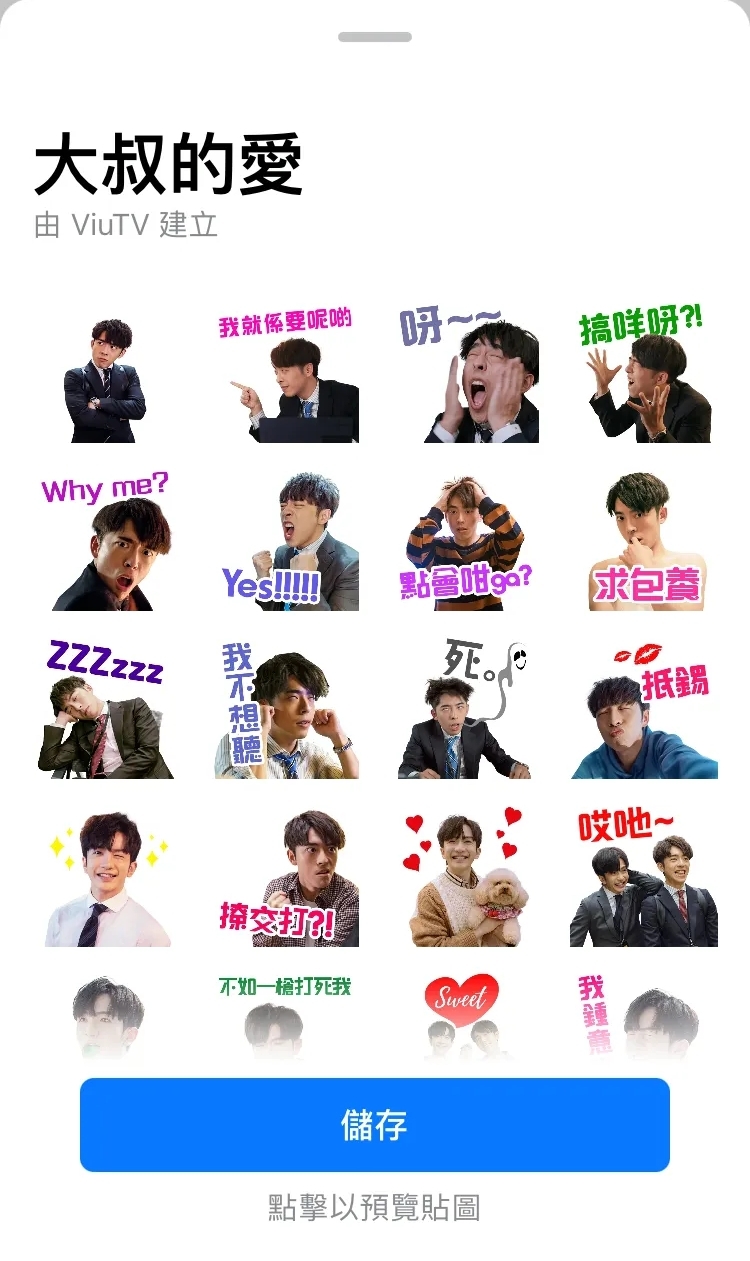
Task: Tap the sheet drag handle
Action: tap(374, 37)
